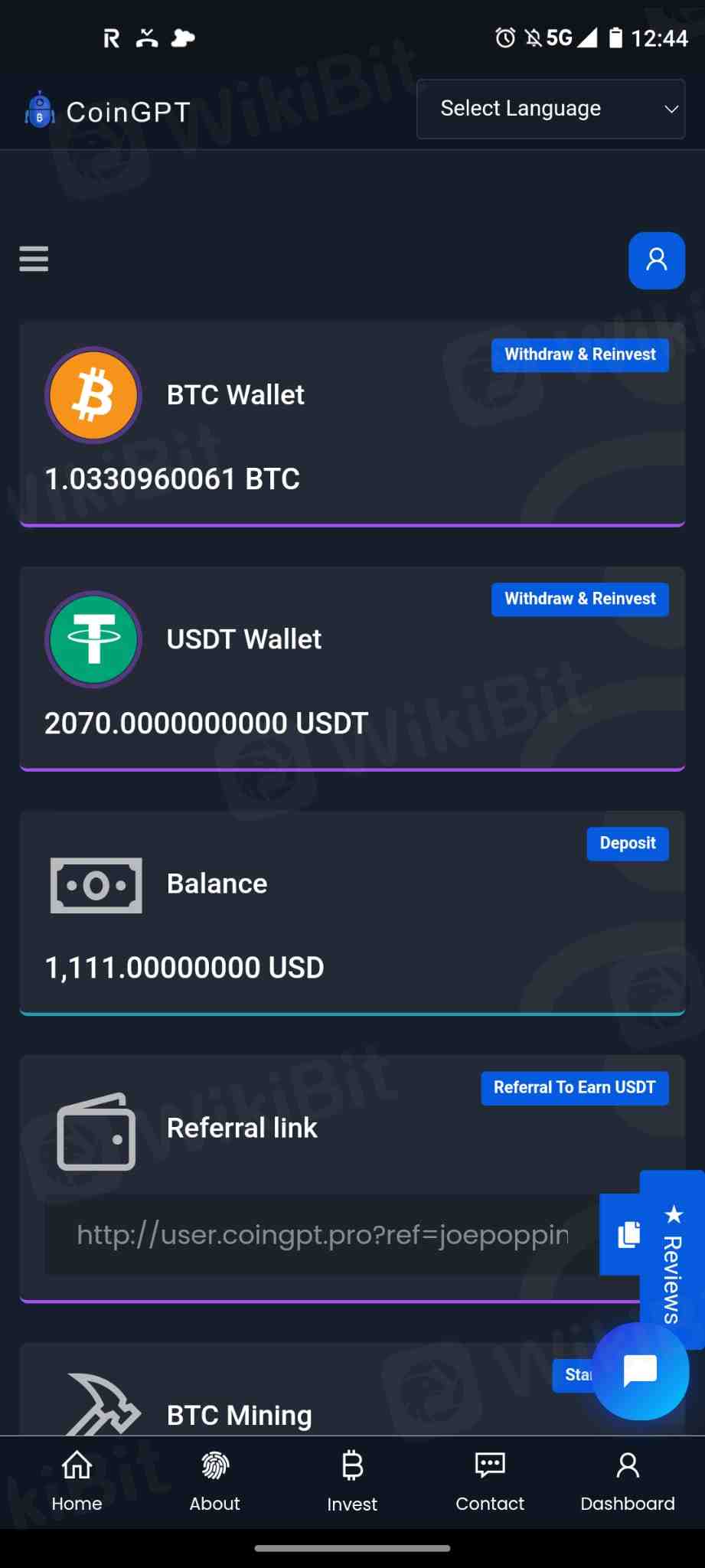Tap the CoinGPT logo
705x1568 pixels.
[x=107, y=111]
